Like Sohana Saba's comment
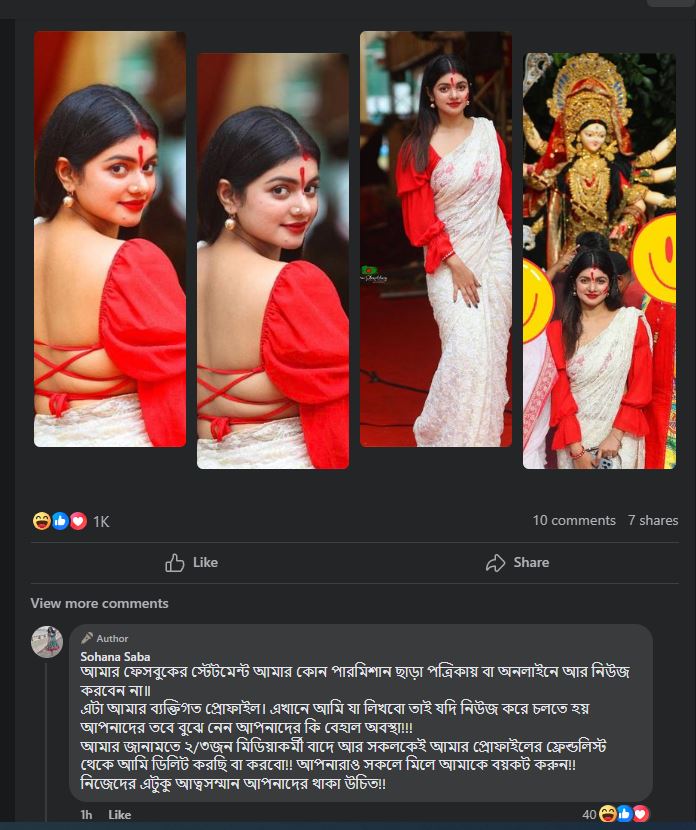Viewport: 696px width, 830px height. coord(119,815)
